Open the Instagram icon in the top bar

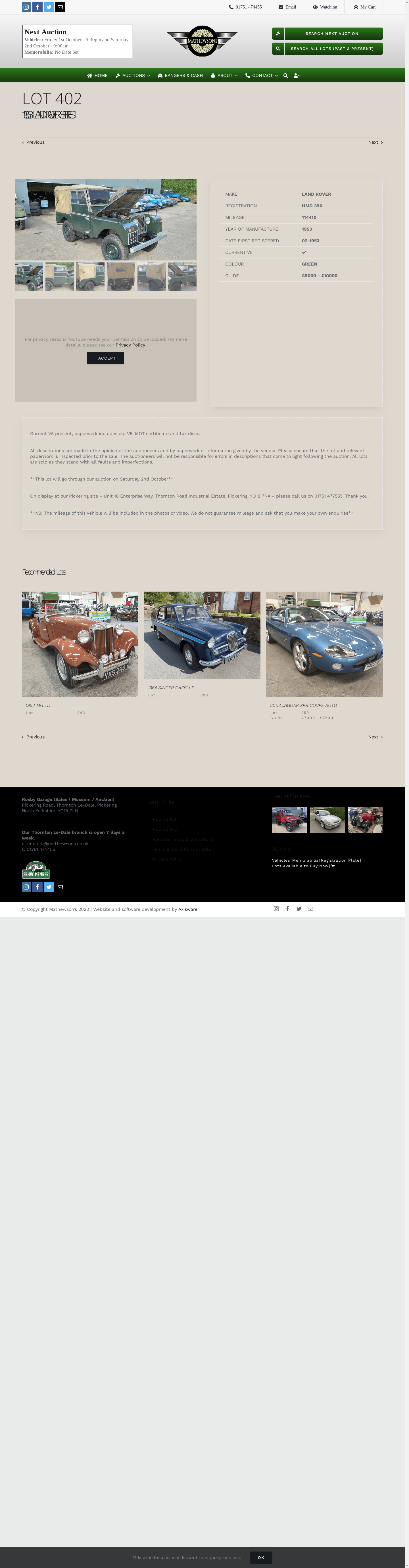(x=26, y=7)
